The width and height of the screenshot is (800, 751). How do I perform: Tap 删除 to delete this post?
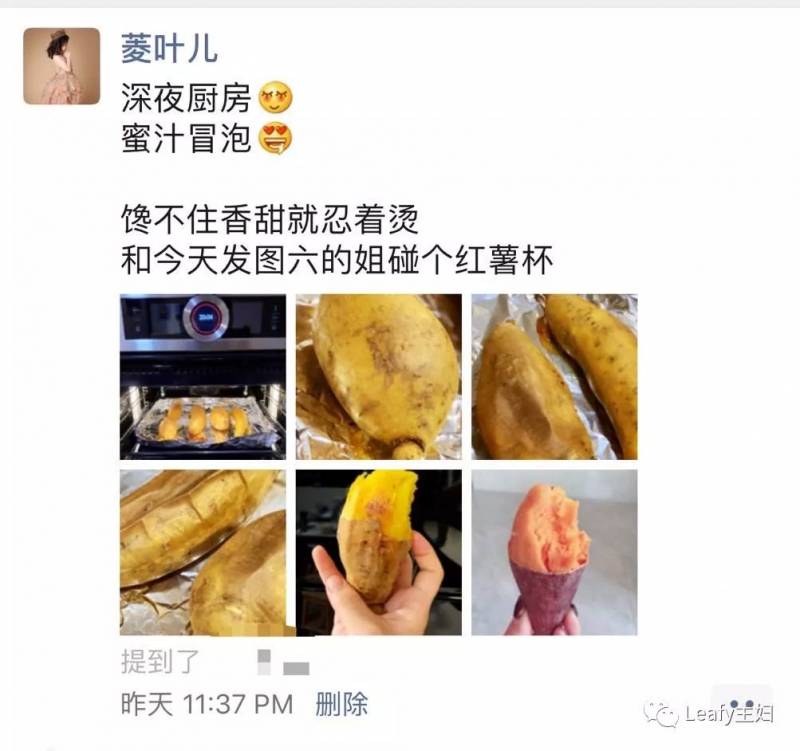pyautogui.click(x=342, y=704)
